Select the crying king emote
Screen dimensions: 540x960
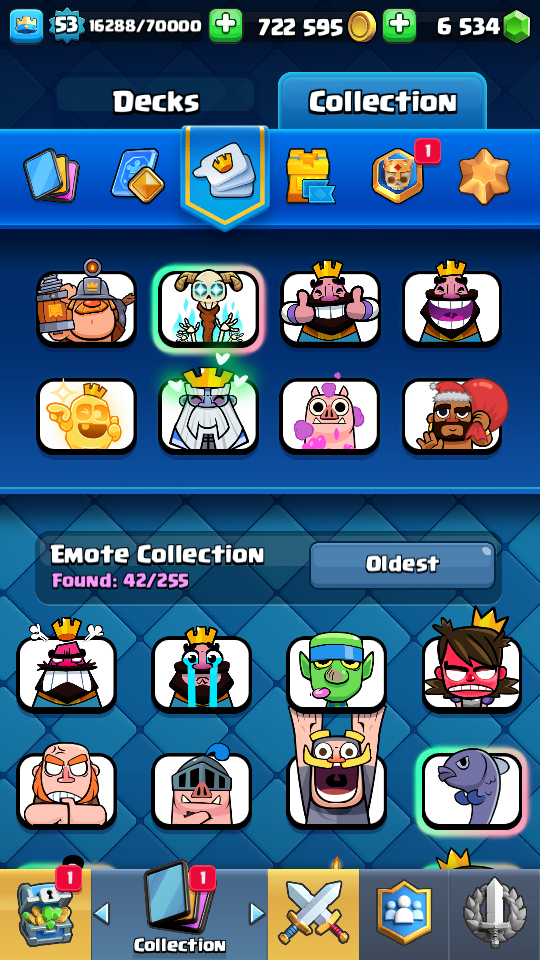coord(201,673)
